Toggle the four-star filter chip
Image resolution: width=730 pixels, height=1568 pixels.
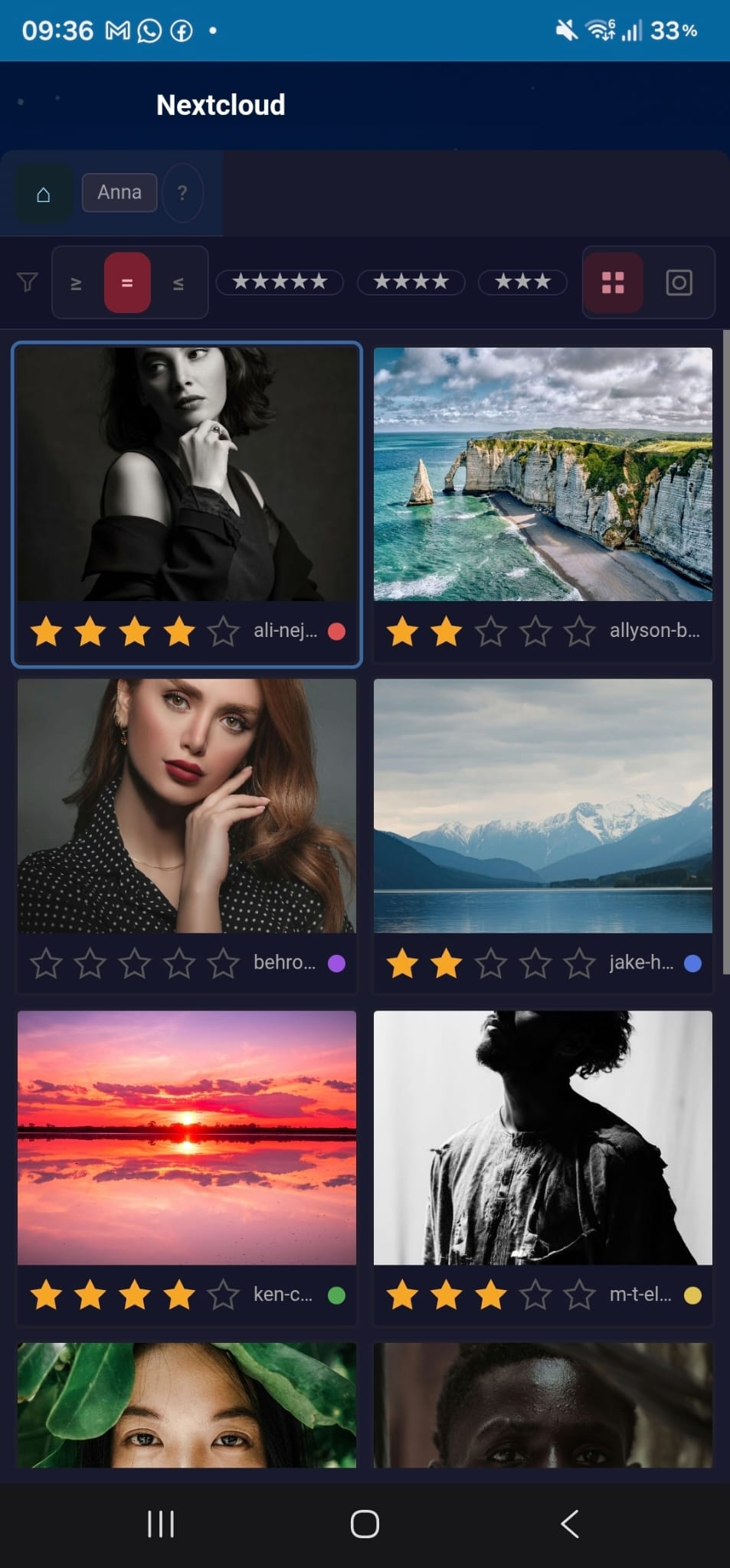(411, 283)
